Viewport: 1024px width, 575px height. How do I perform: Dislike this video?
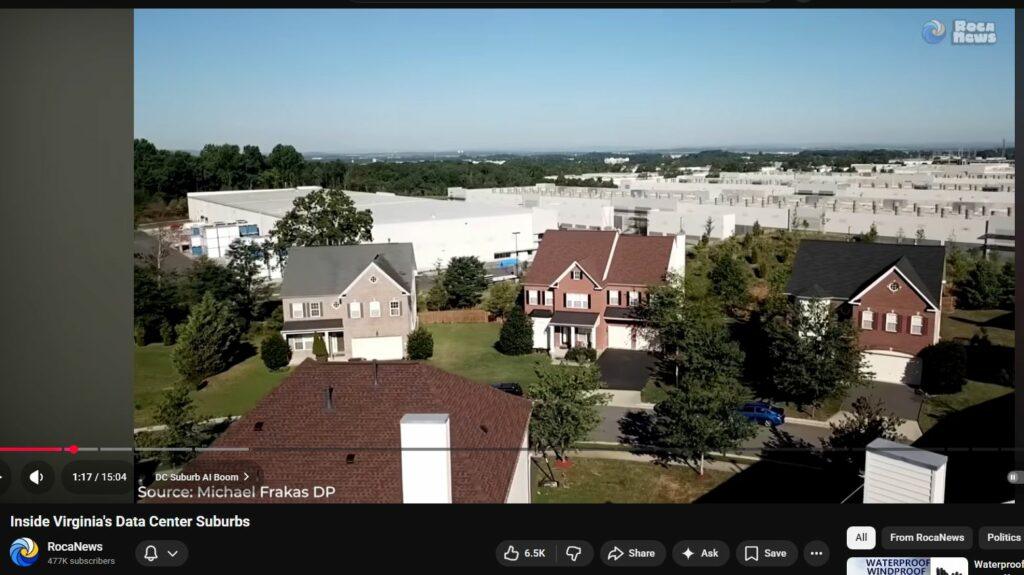574,553
